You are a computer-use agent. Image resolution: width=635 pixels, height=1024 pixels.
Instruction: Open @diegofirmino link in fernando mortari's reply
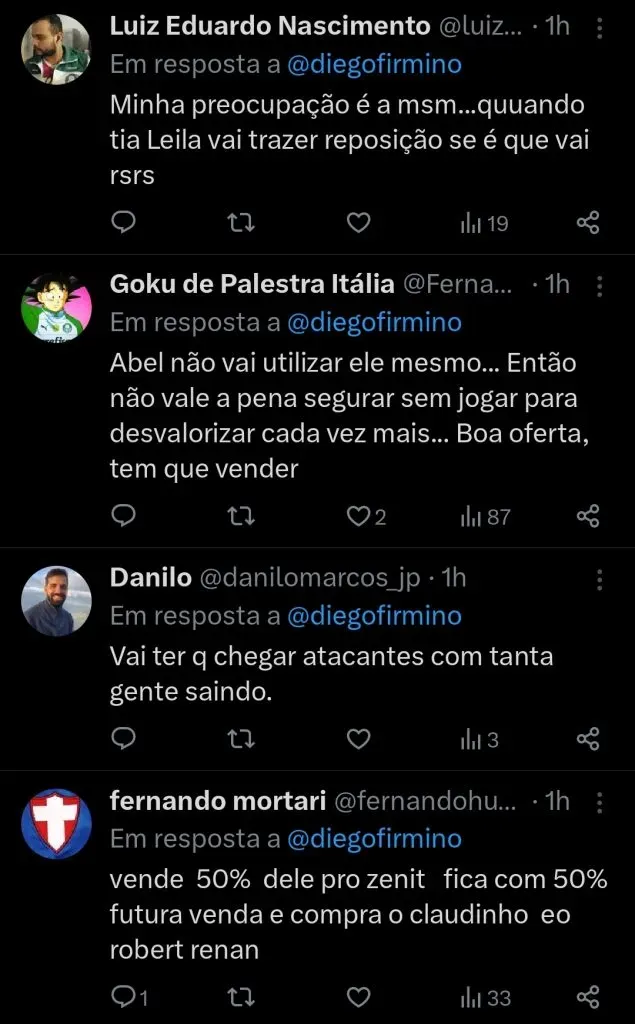pyautogui.click(x=374, y=839)
